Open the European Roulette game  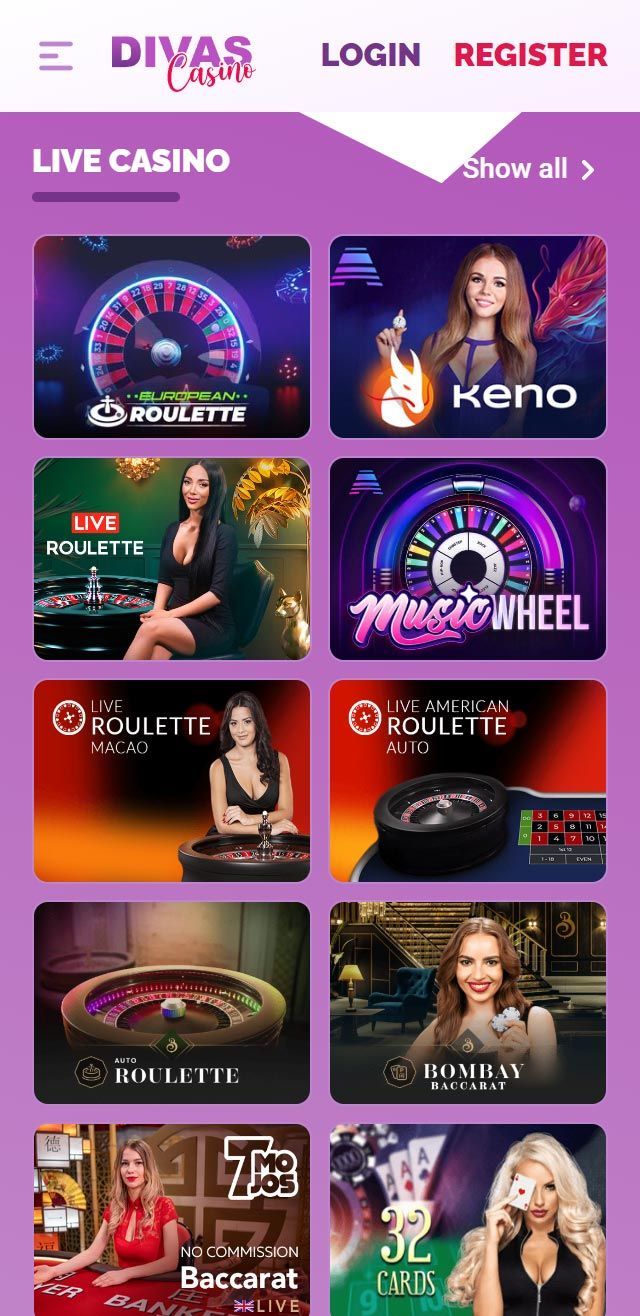pyautogui.click(x=172, y=337)
